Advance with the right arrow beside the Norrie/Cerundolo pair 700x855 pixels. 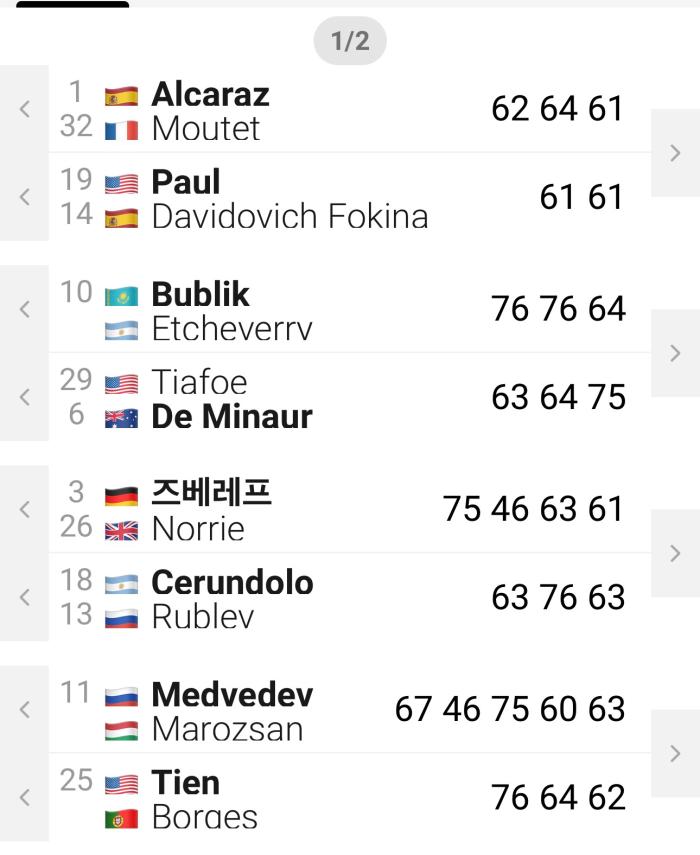675,553
